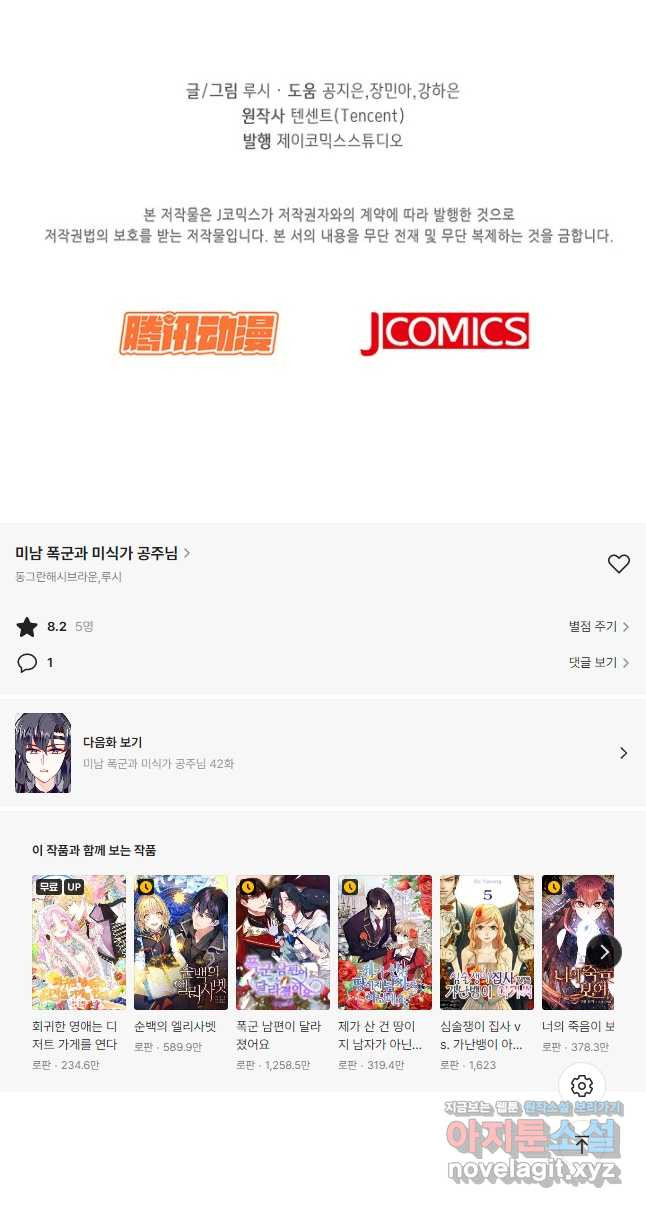Open 댓글 보기 to view comments
646x1208 pixels.
point(598,663)
